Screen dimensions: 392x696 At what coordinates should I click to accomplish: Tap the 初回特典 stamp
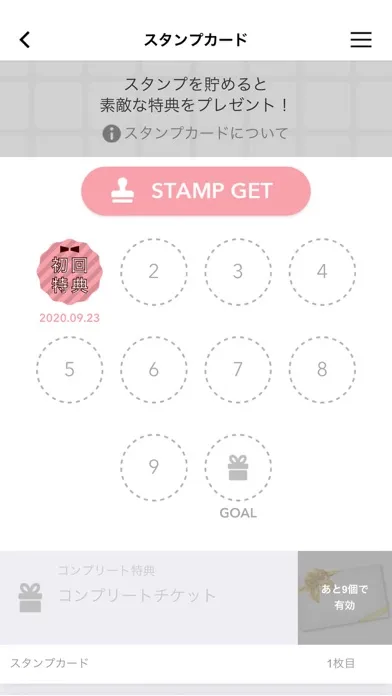point(70,272)
